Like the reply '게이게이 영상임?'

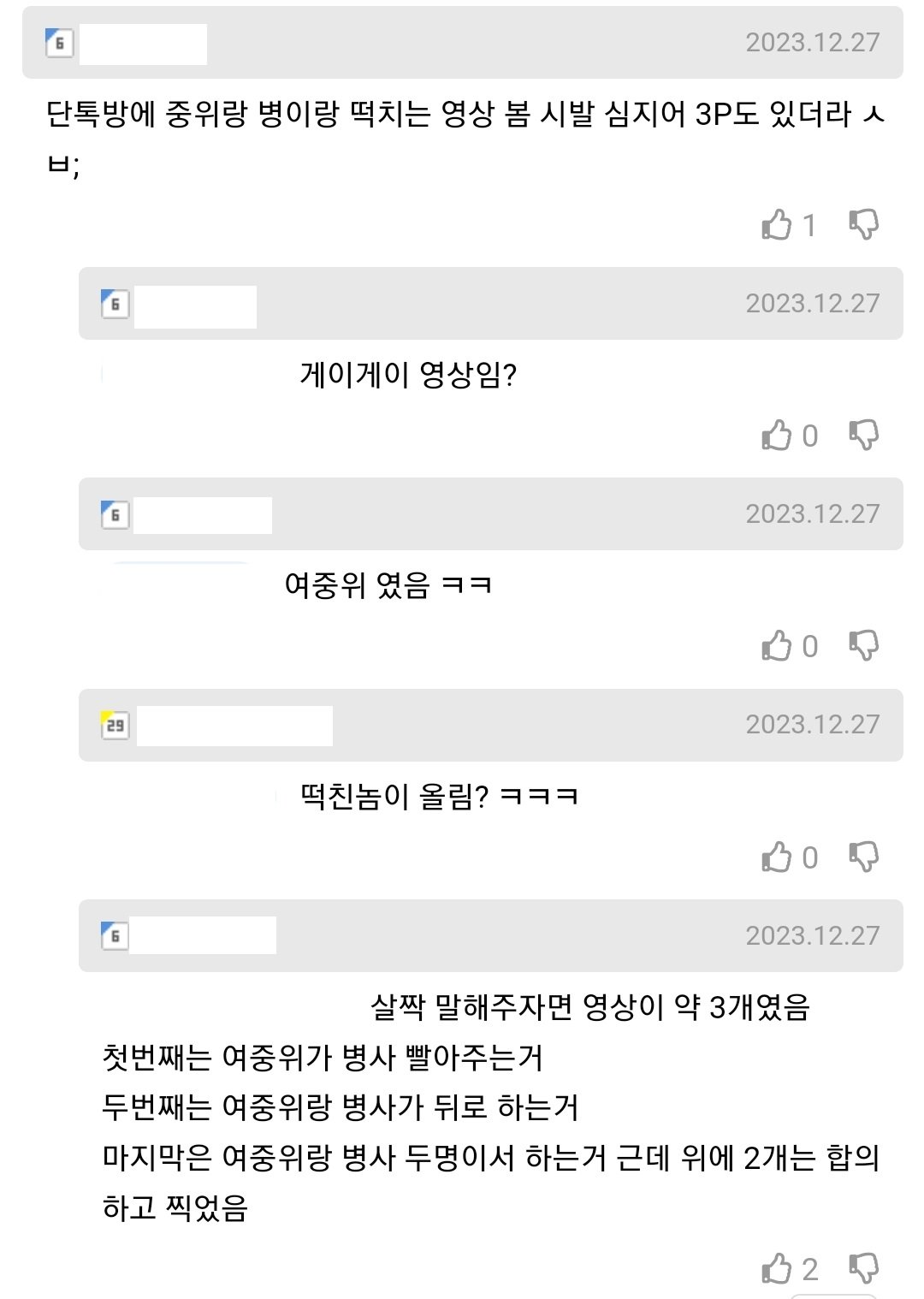click(x=777, y=436)
